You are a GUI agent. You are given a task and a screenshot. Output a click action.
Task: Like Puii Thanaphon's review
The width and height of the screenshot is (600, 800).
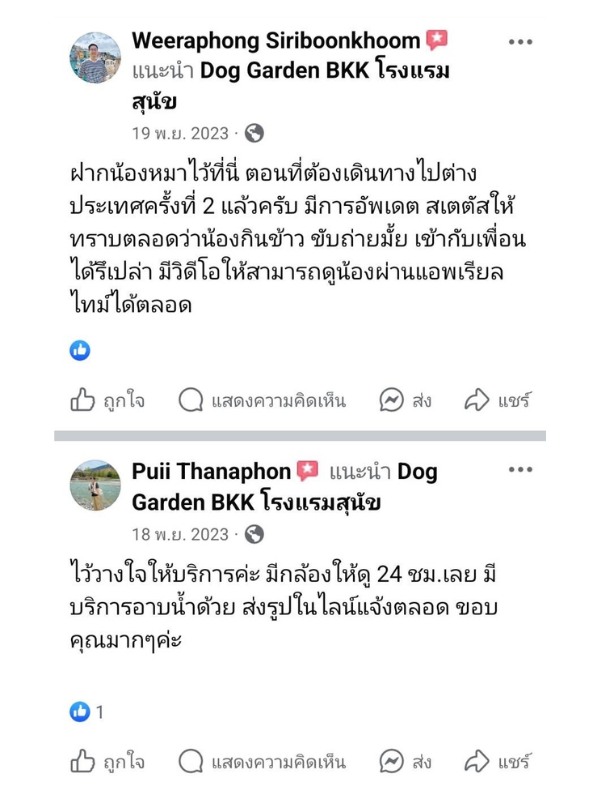(107, 762)
